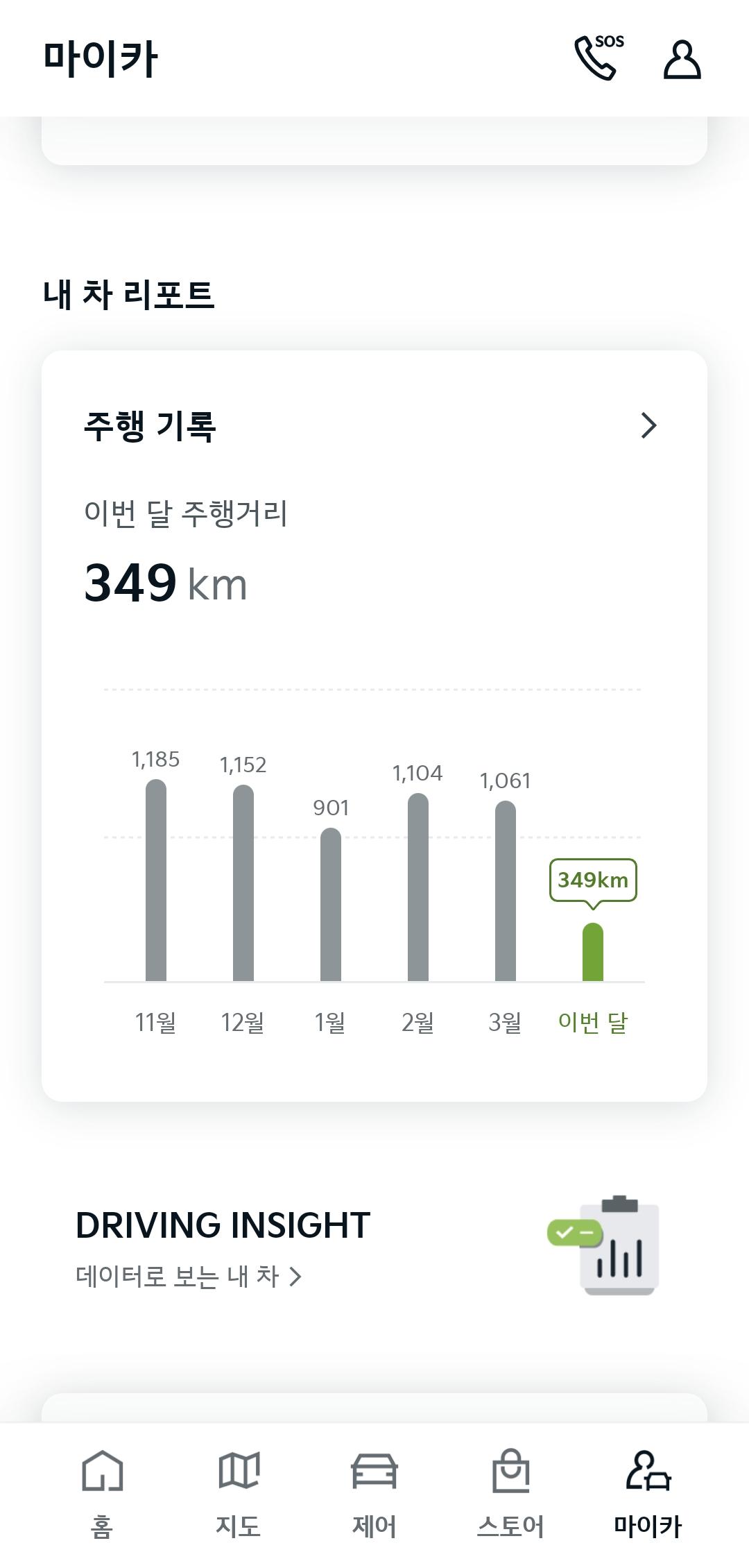
Task: Open 주행 기록 driving record details
Action: coord(648,425)
